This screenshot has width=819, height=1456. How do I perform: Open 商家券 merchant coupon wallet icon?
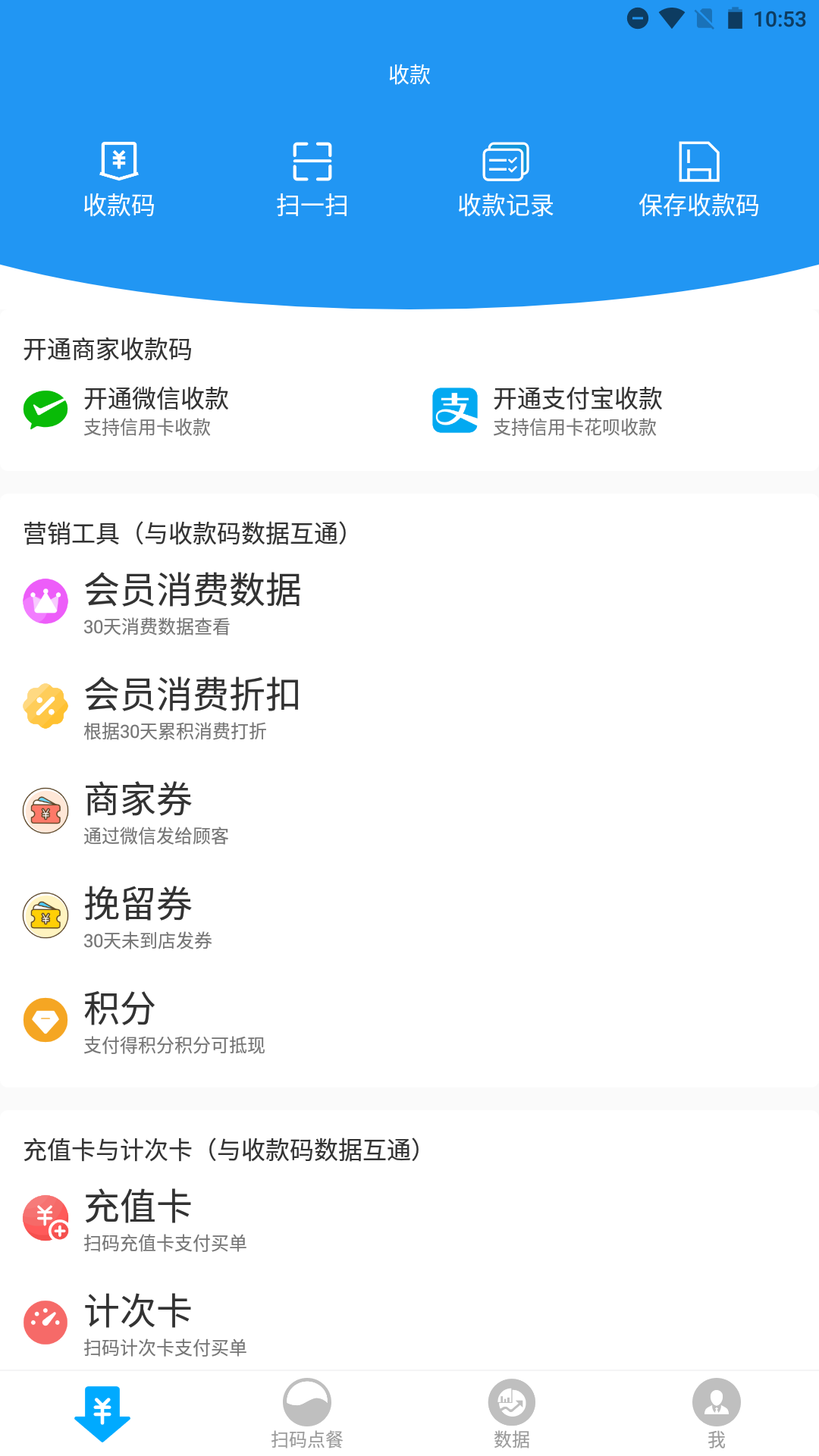[45, 811]
